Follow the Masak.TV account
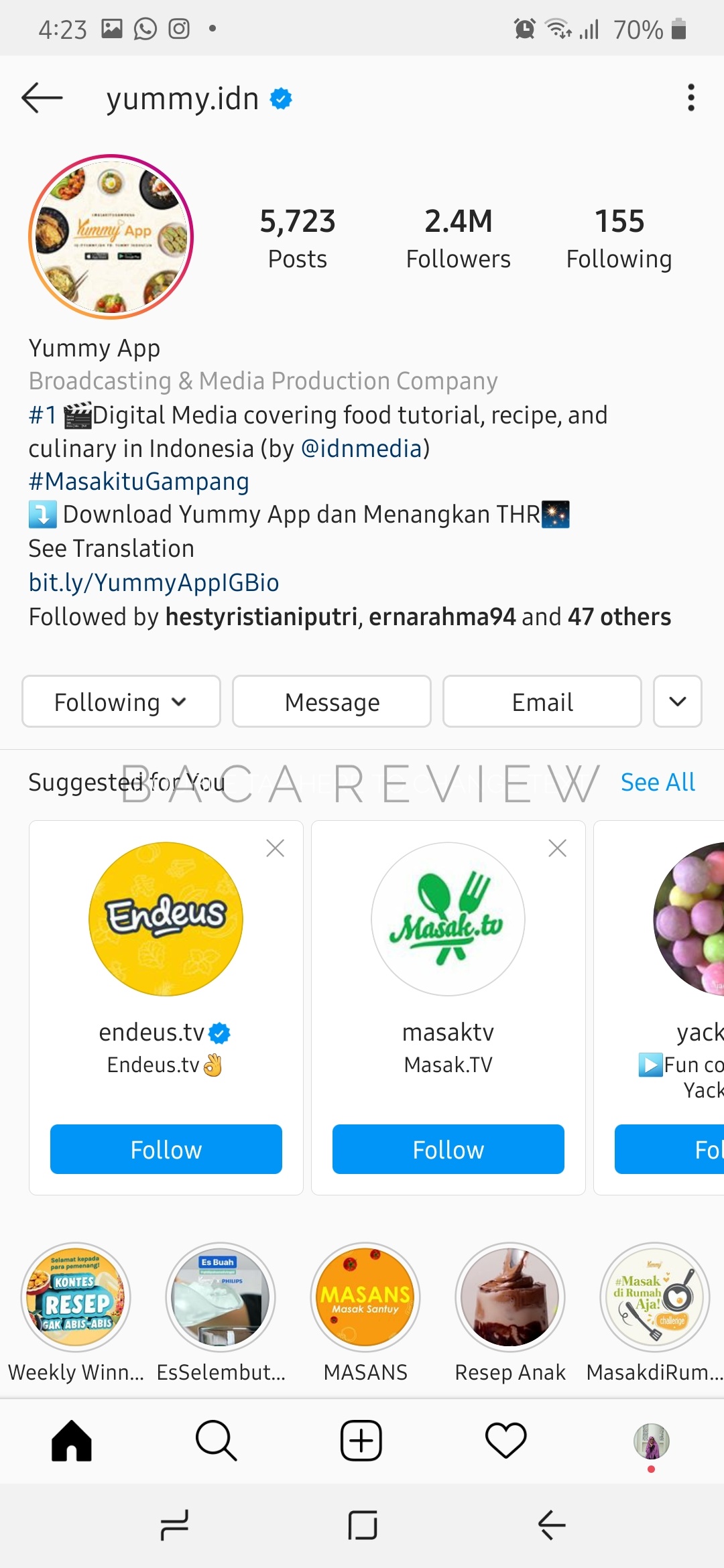This screenshot has width=724, height=1568. [447, 1149]
